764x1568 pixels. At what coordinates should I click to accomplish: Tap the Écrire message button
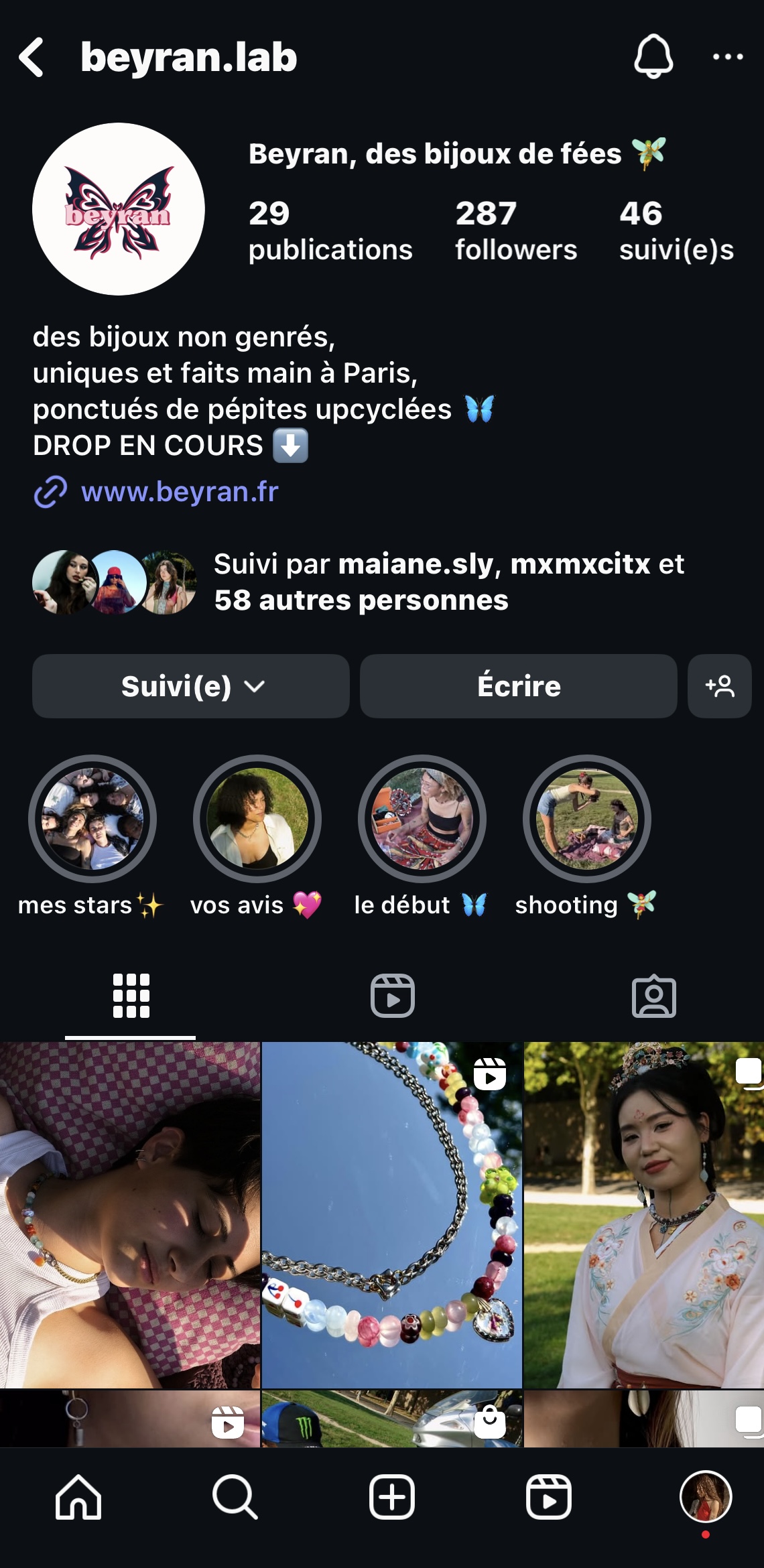point(517,685)
